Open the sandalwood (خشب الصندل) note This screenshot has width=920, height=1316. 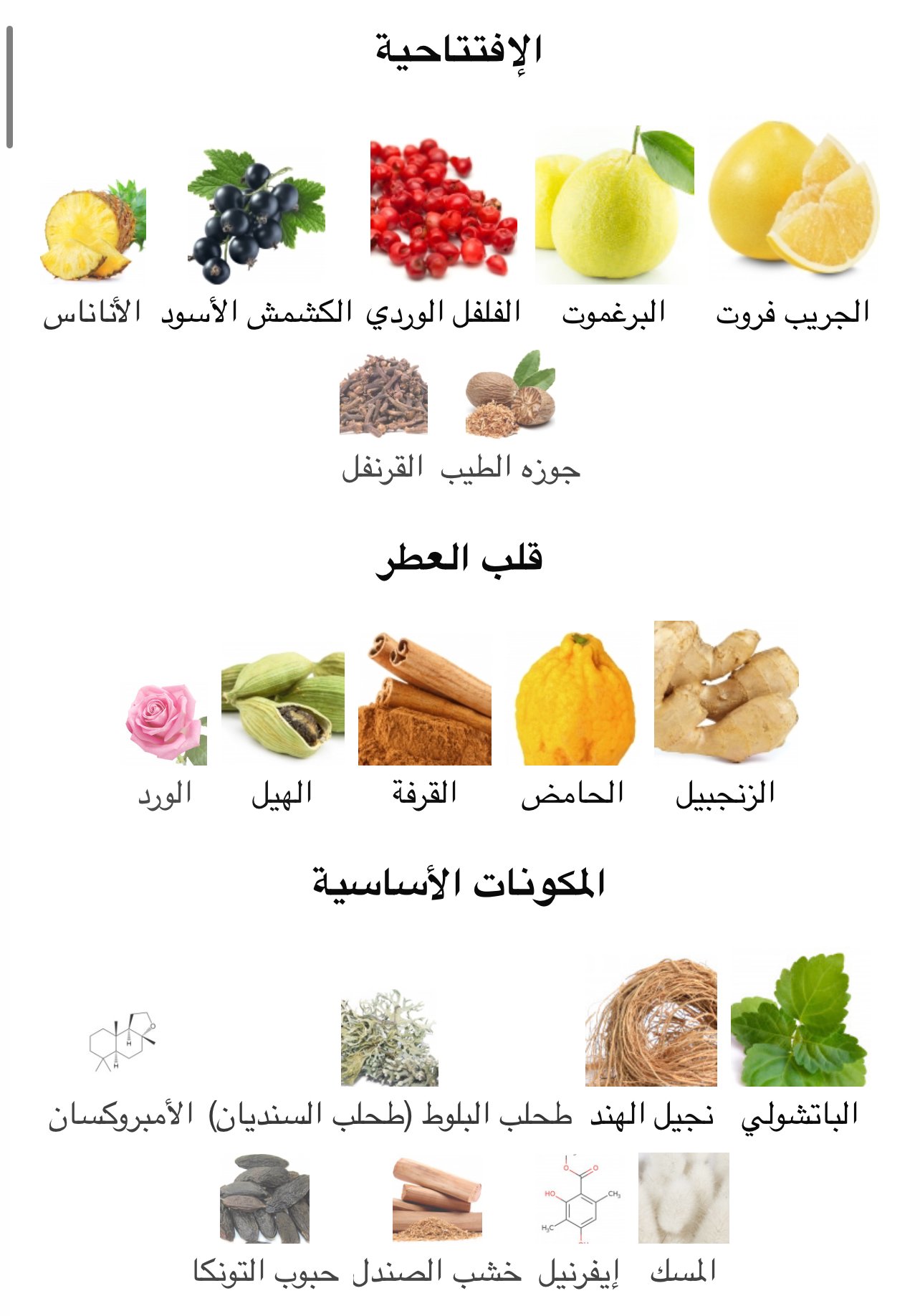coord(436,1199)
